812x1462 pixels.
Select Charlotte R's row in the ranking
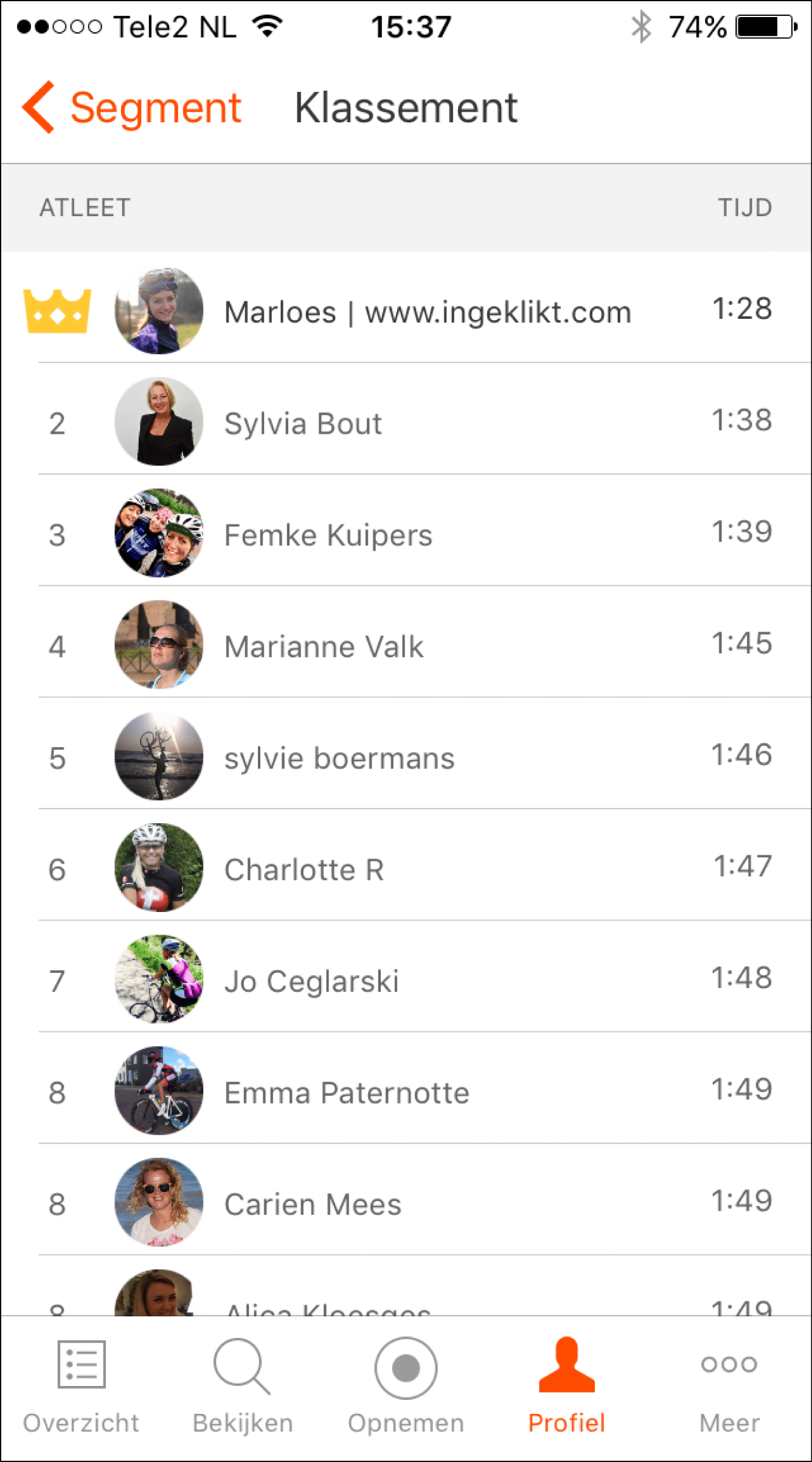tap(406, 869)
